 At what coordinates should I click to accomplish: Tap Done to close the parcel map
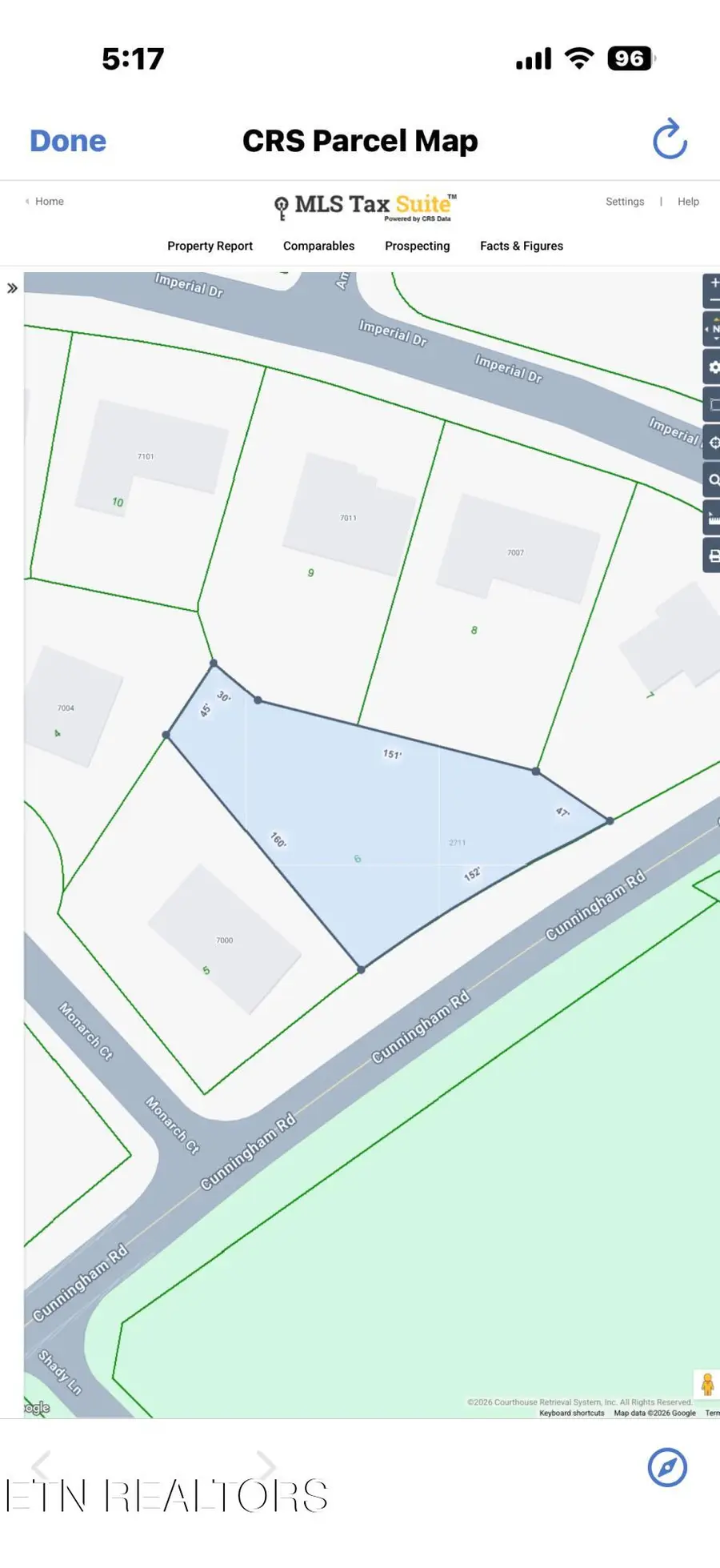pos(68,141)
